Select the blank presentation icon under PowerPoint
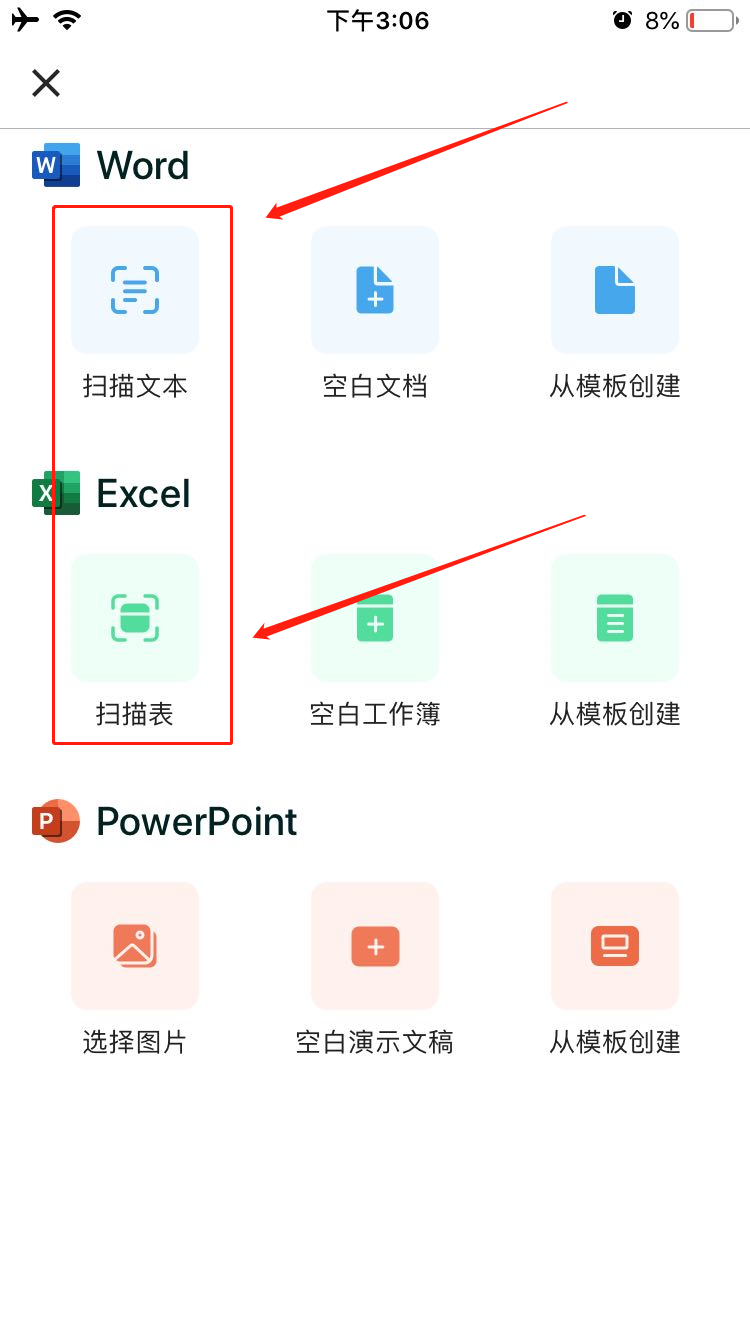 click(374, 946)
